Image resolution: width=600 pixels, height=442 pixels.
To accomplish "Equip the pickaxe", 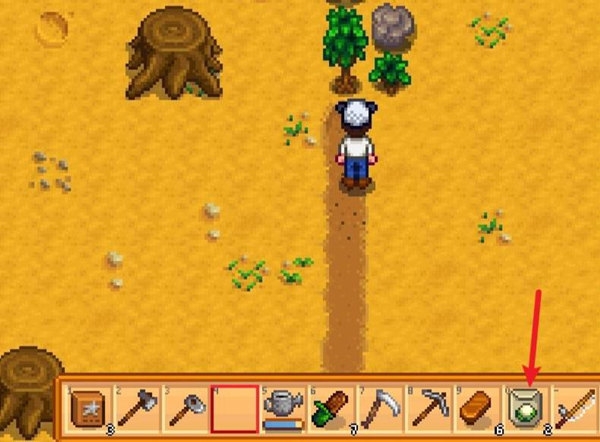I will 429,408.
